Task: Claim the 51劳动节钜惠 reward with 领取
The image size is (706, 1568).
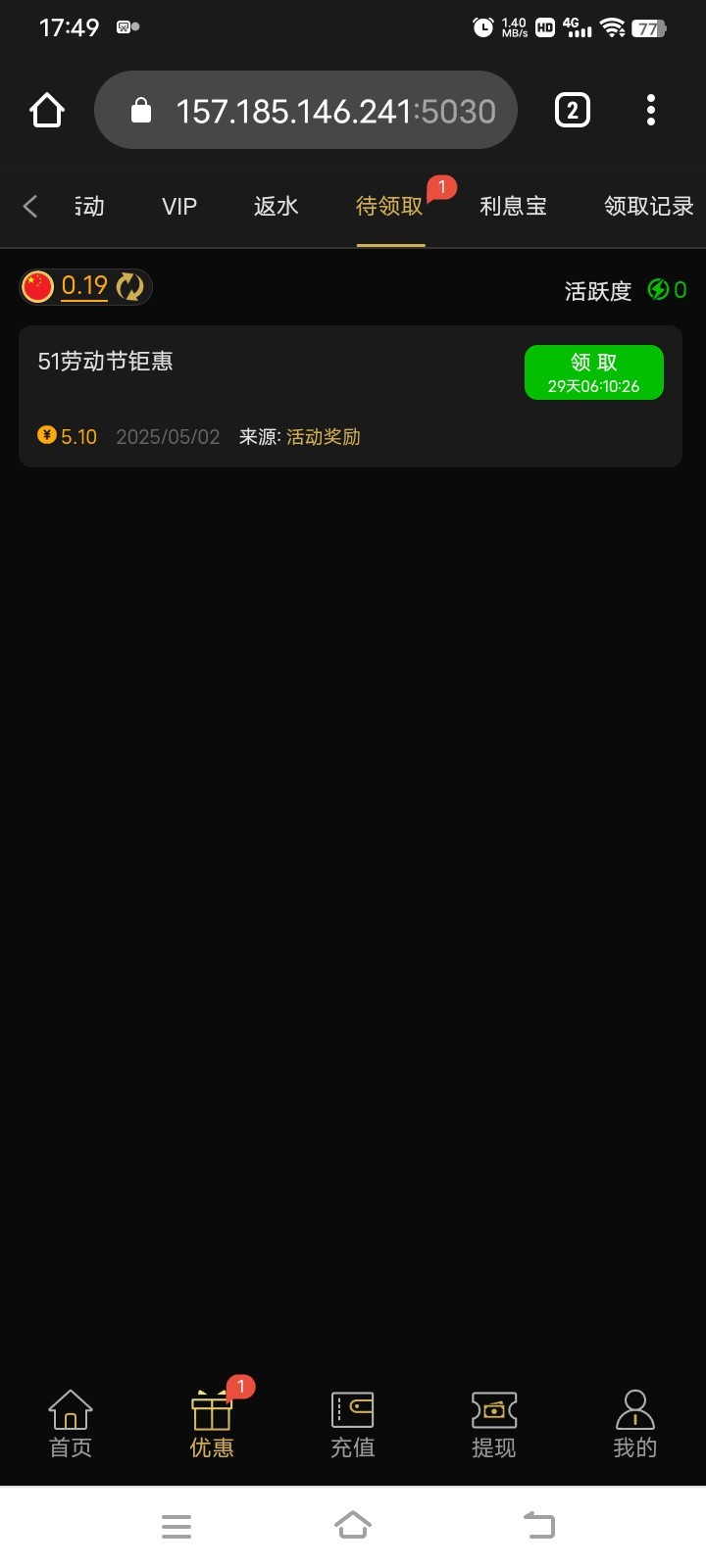Action: pos(593,372)
